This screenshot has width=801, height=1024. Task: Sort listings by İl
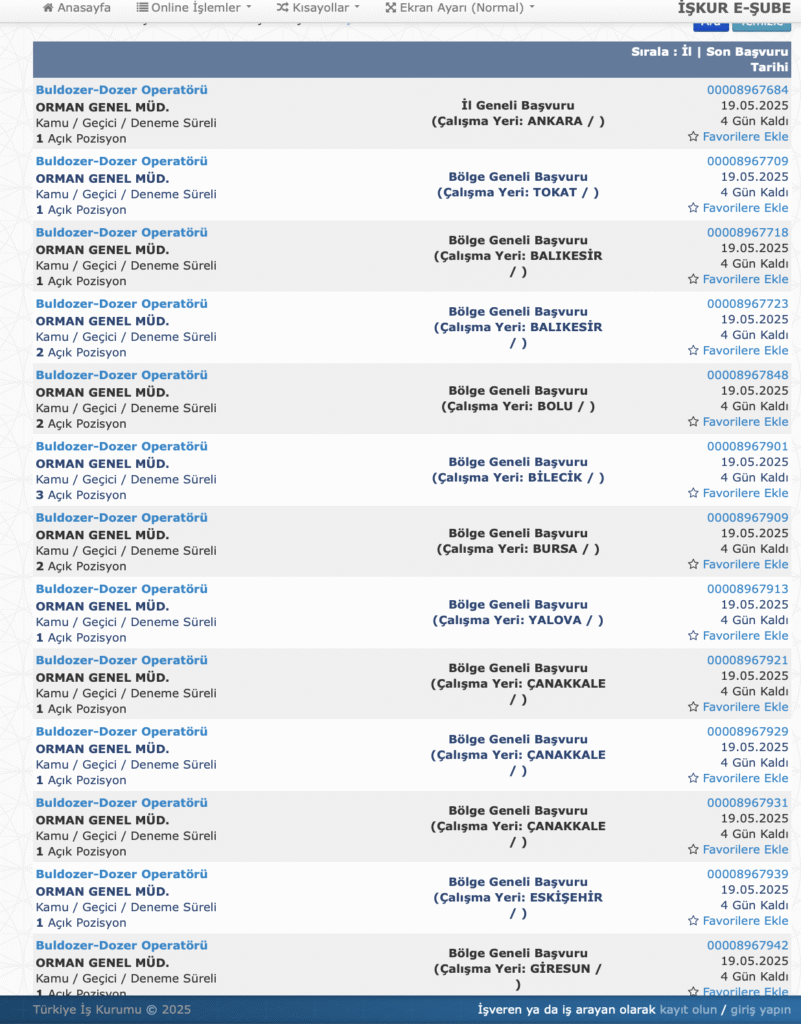[686, 51]
